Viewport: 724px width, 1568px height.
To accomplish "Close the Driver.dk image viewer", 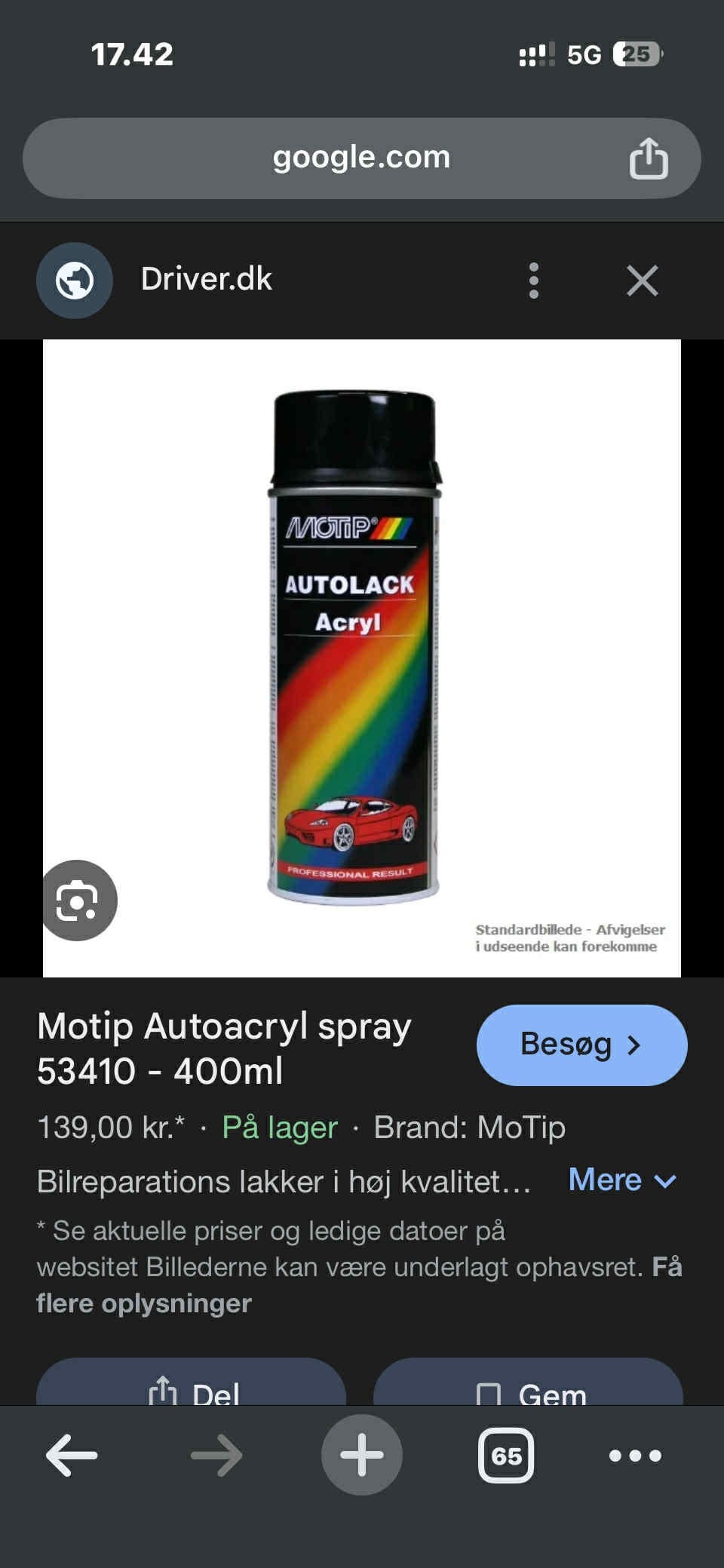I will pos(643,281).
